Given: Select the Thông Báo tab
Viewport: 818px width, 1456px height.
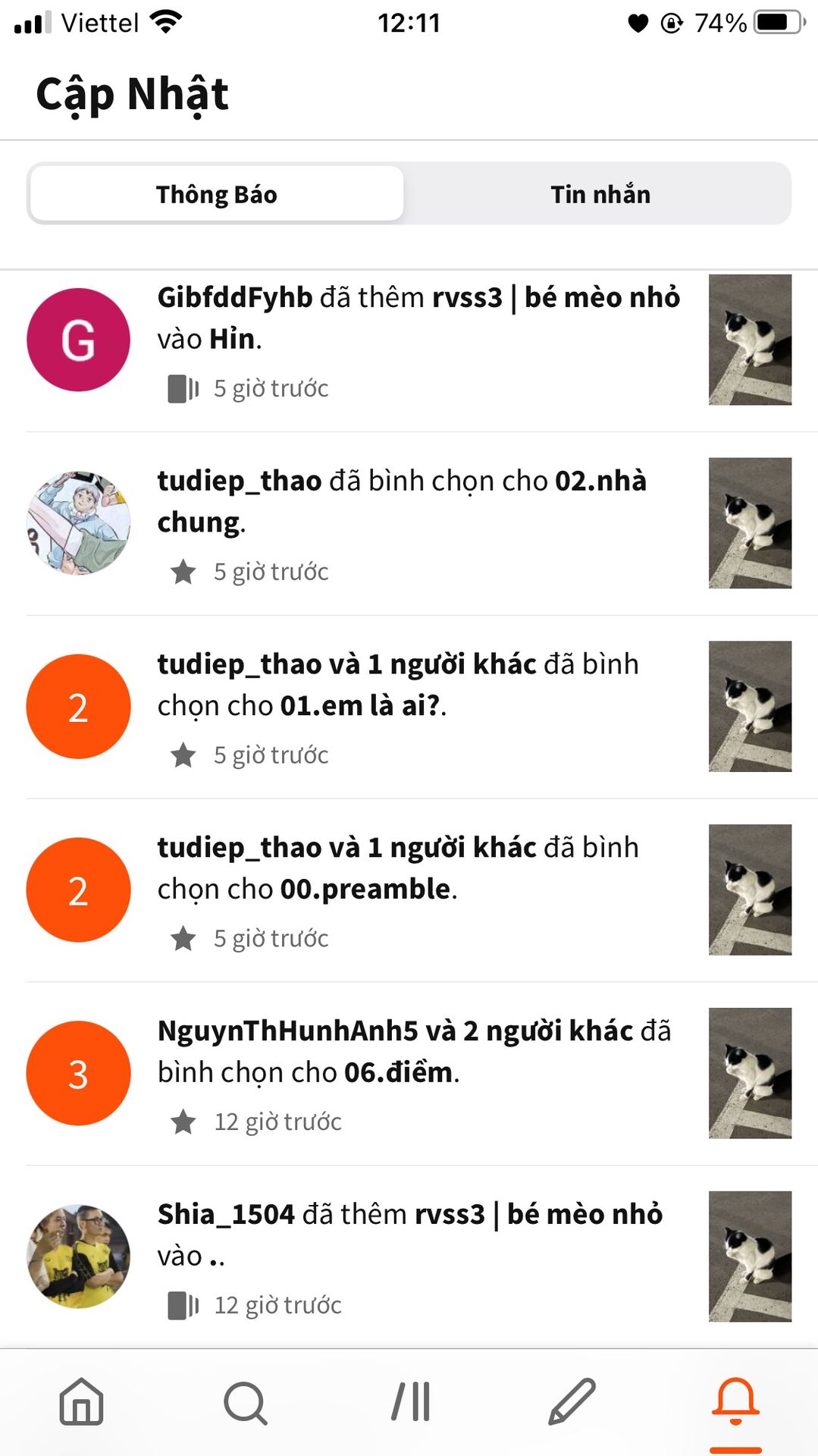Looking at the screenshot, I should pyautogui.click(x=217, y=194).
